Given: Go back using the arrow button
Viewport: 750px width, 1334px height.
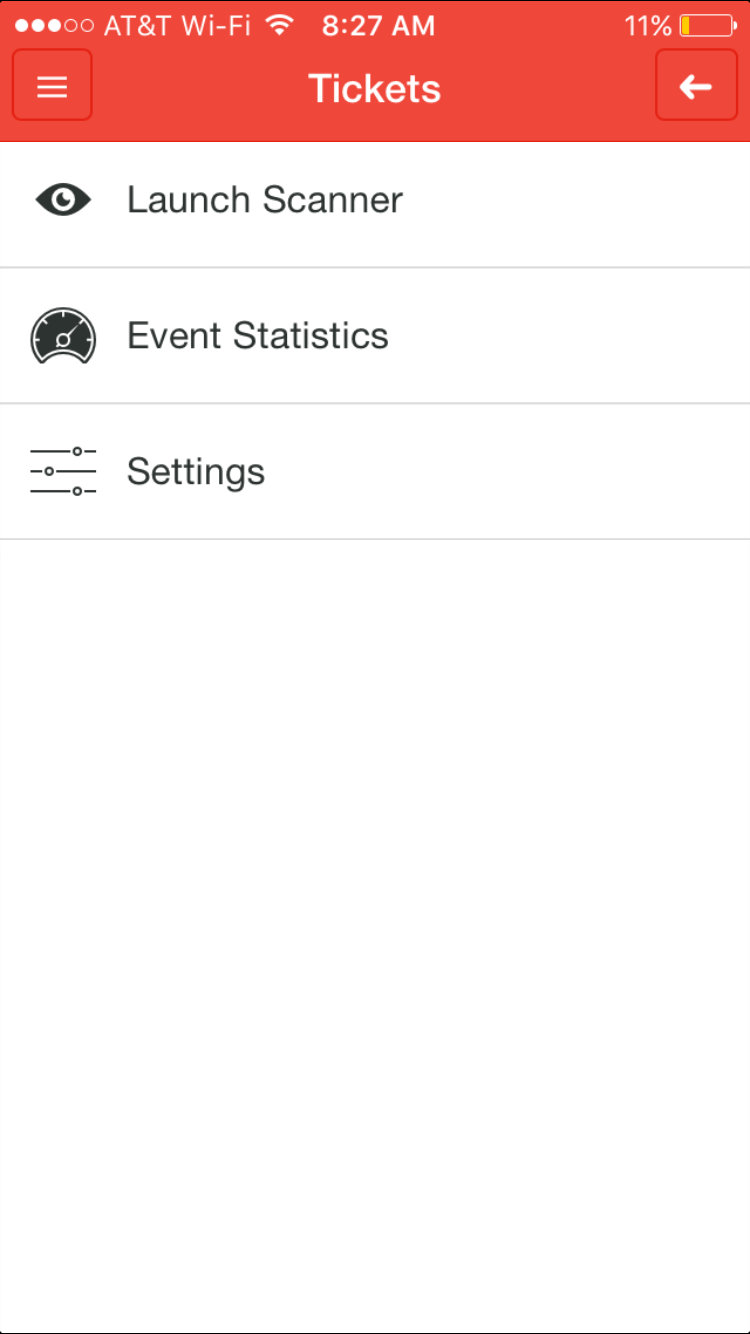Looking at the screenshot, I should (696, 86).
